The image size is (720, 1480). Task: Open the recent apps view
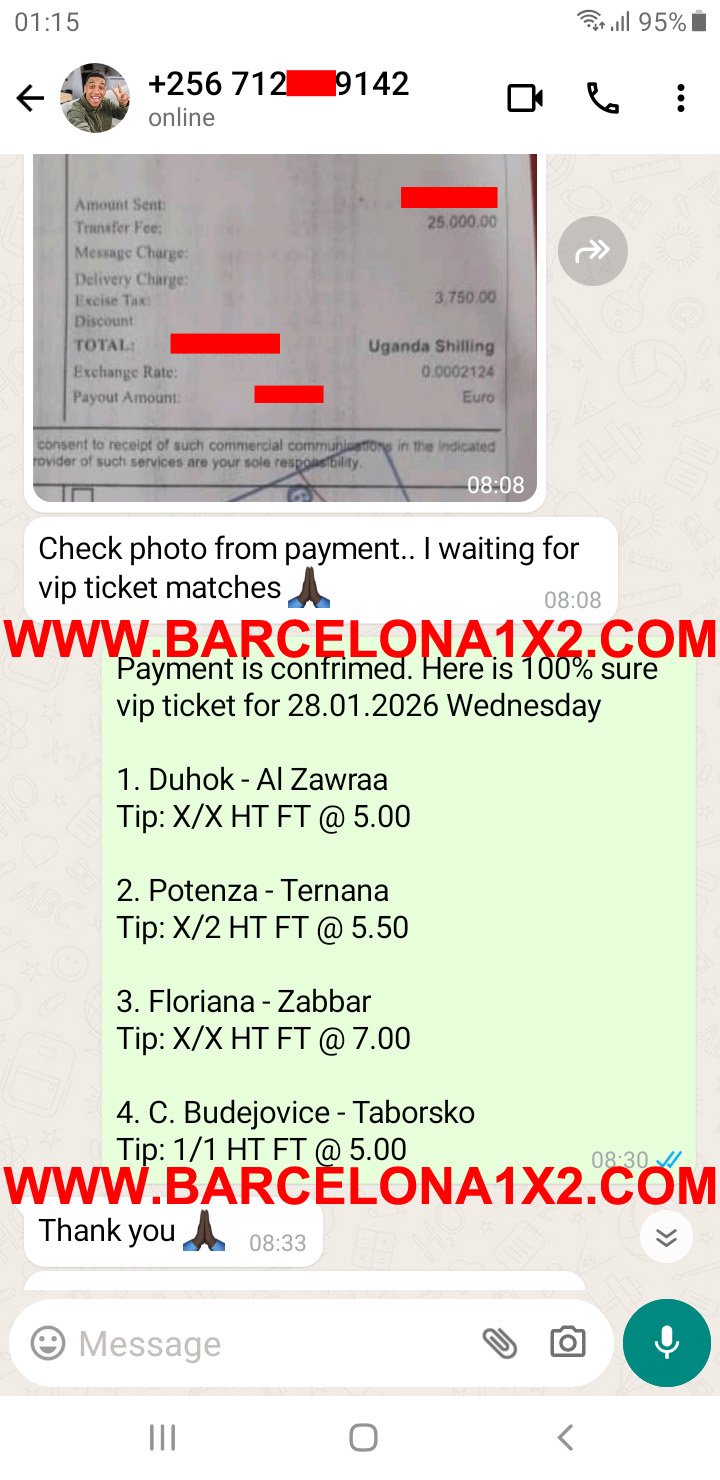click(x=162, y=1438)
